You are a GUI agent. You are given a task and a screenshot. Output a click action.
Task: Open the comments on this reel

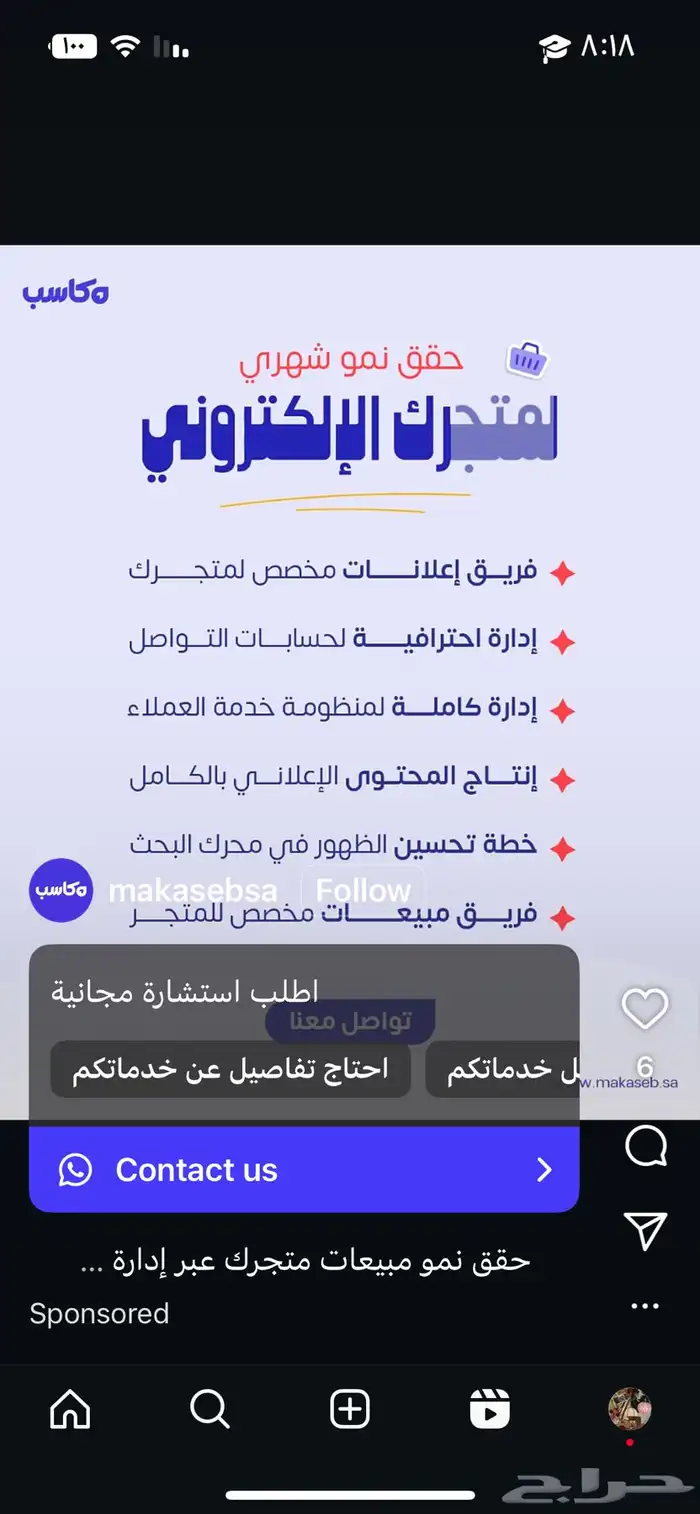pos(645,1147)
